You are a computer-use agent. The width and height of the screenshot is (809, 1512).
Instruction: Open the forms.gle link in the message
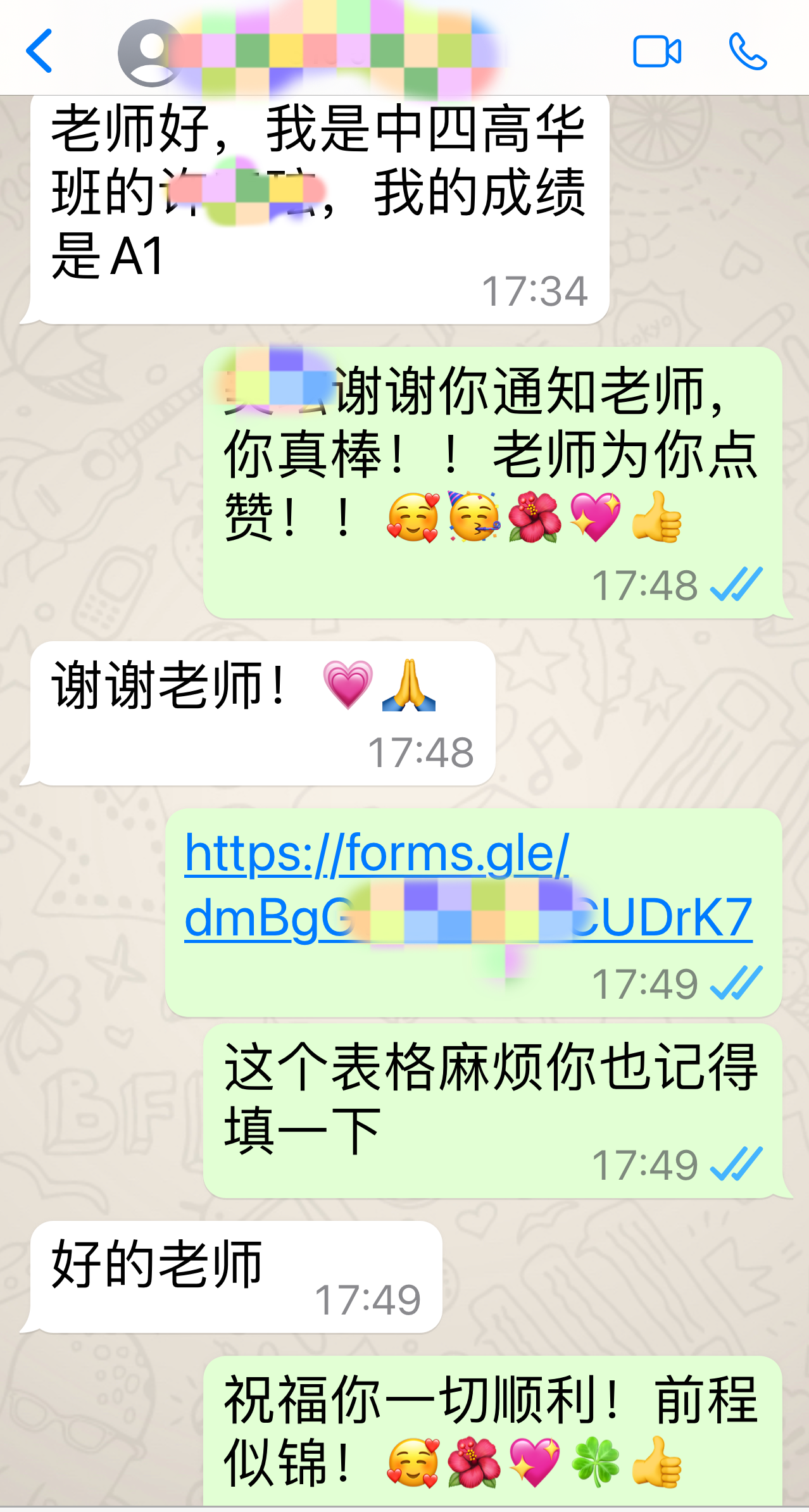(468, 885)
